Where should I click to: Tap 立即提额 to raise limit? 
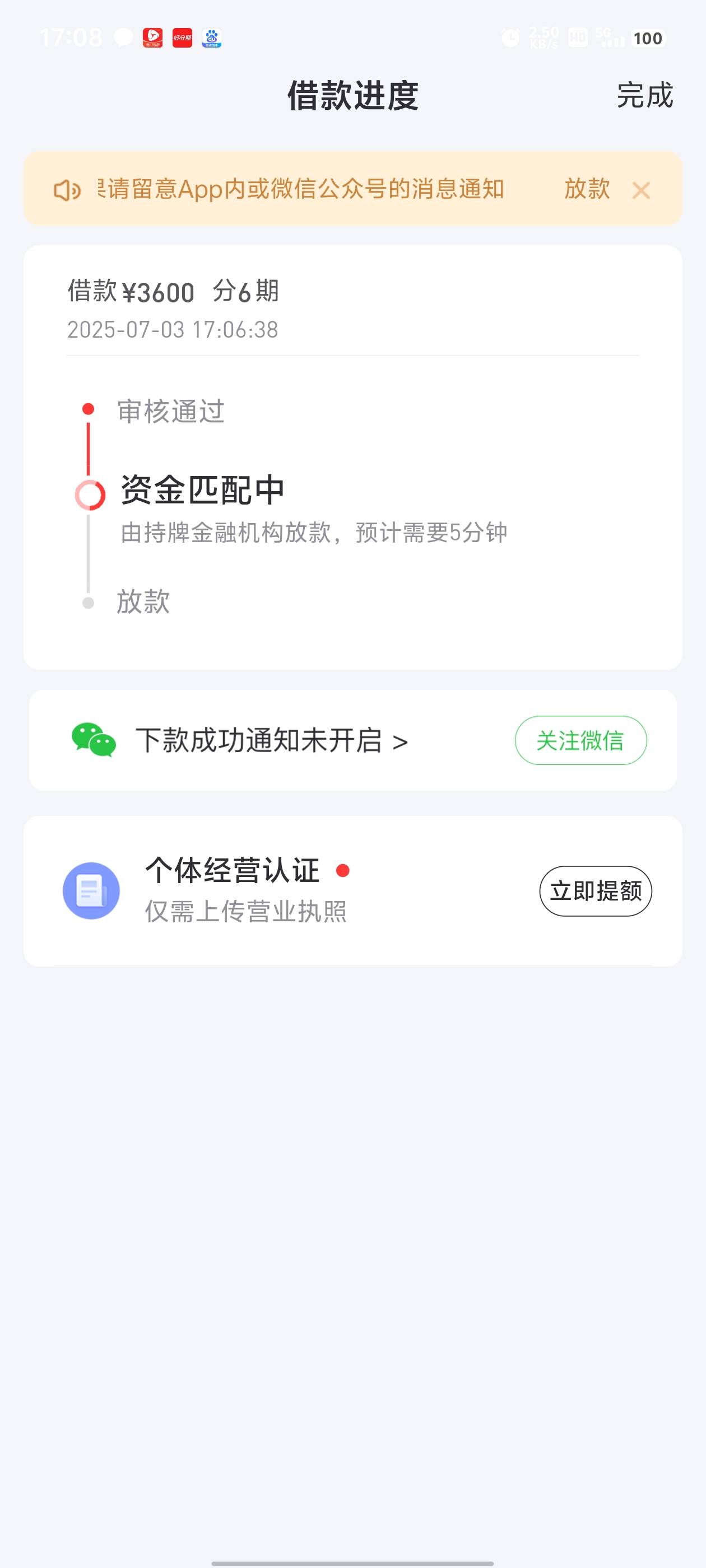pos(595,891)
